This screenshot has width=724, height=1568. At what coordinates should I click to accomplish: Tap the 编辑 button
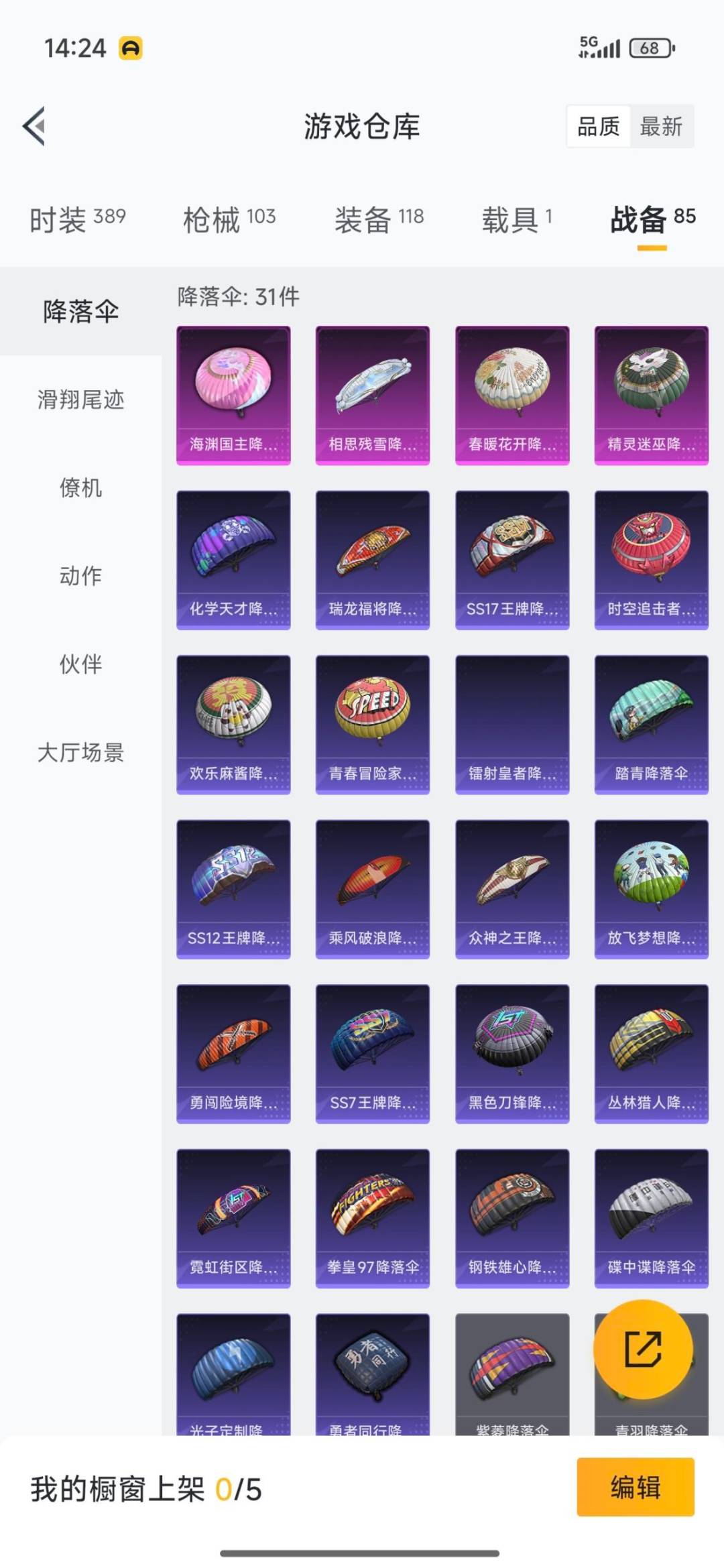(635, 1486)
